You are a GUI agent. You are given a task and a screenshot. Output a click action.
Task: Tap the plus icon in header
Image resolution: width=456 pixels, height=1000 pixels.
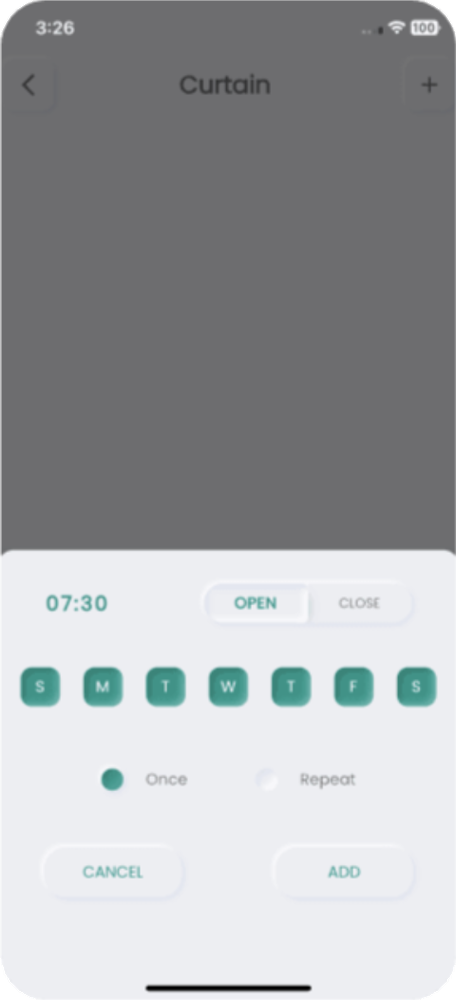[429, 85]
